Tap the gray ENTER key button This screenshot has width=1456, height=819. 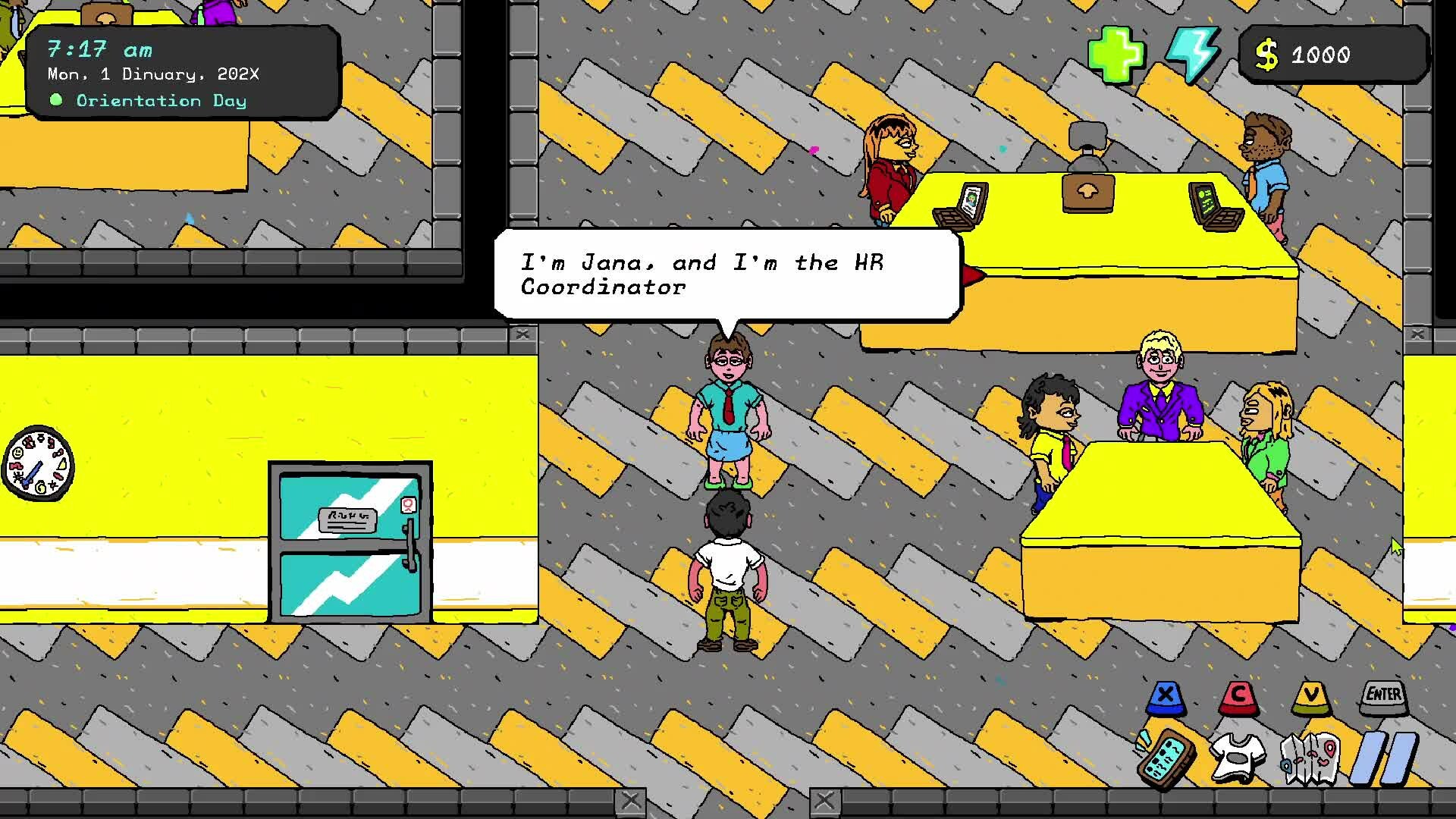click(x=1384, y=696)
